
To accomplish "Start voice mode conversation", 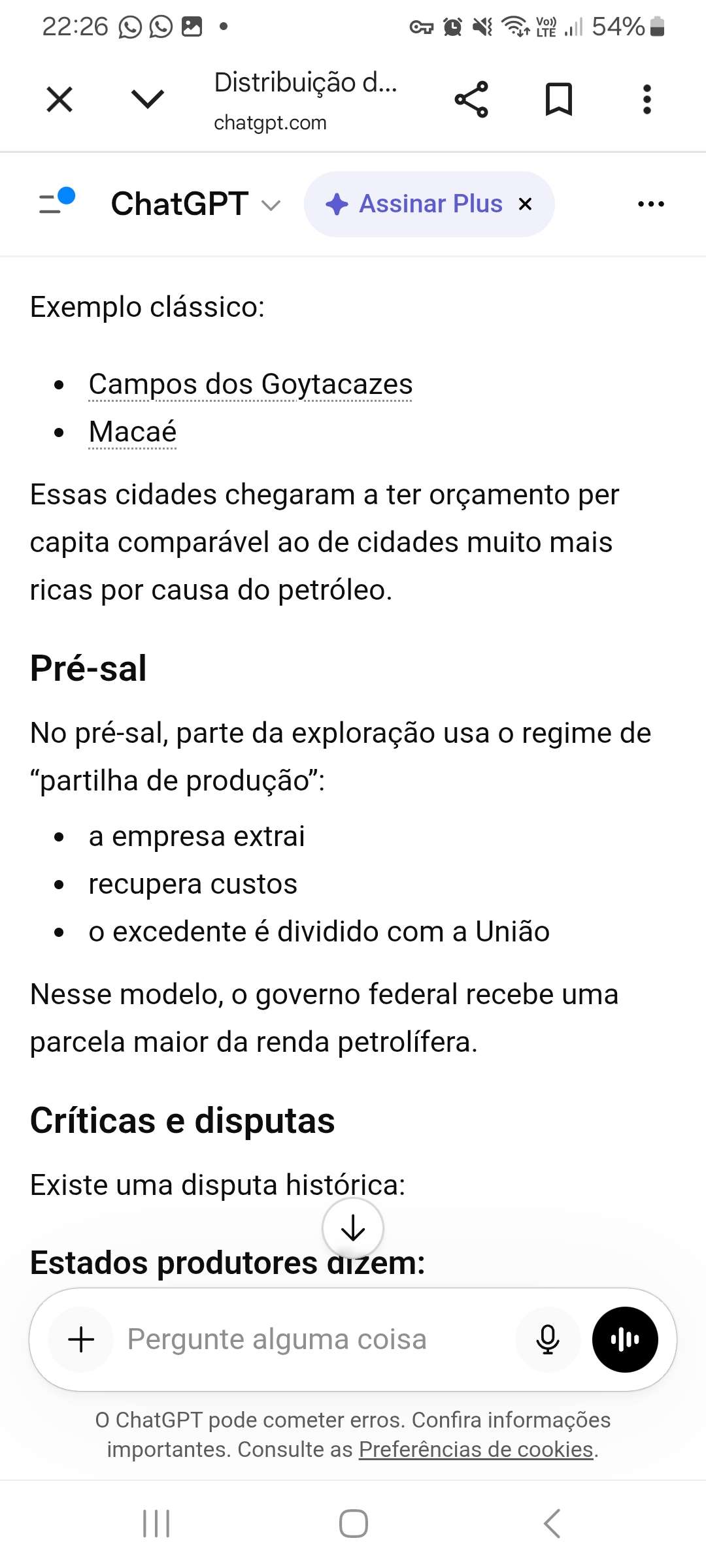I will click(x=625, y=1339).
